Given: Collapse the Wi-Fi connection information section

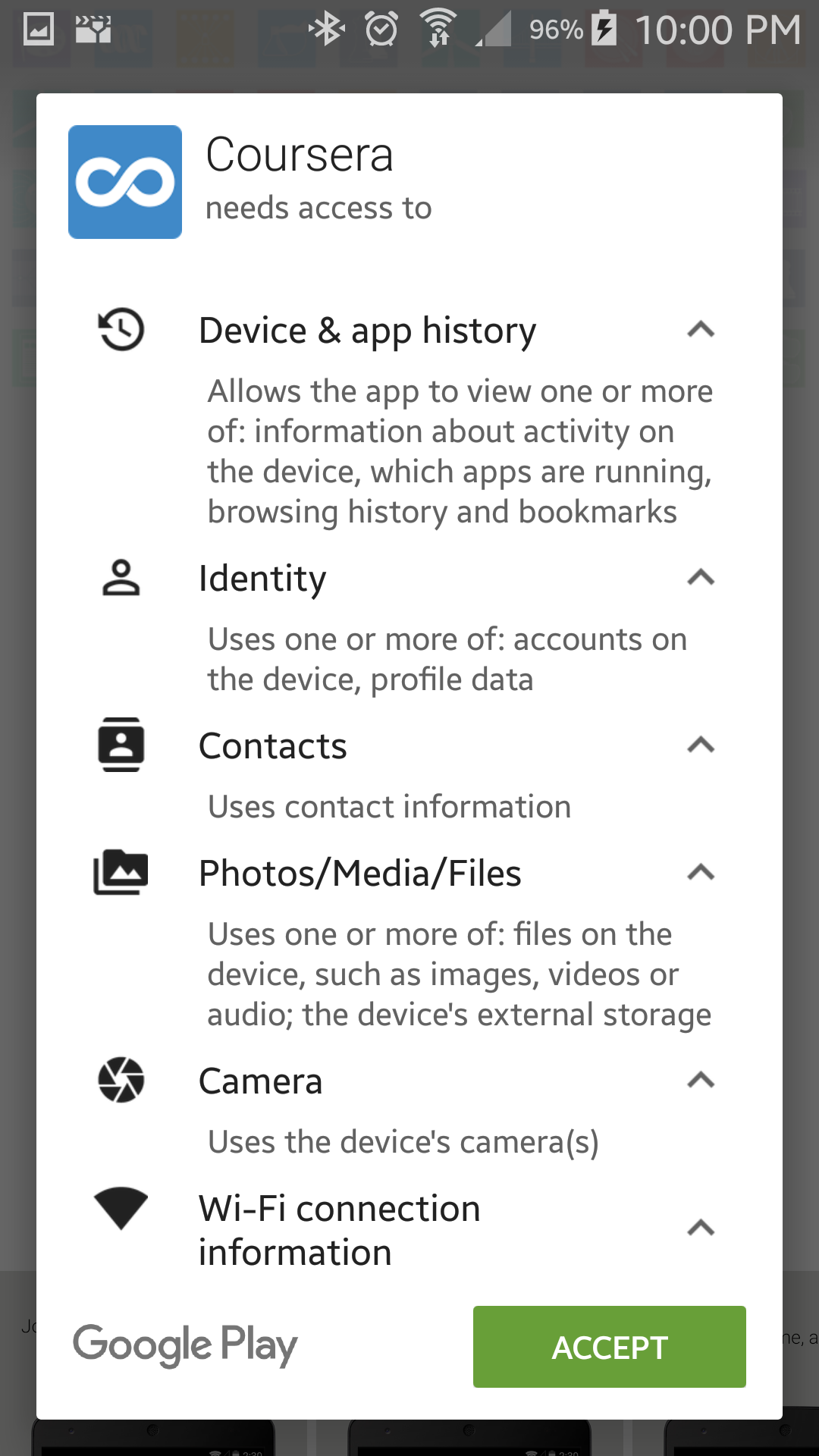Looking at the screenshot, I should pyautogui.click(x=701, y=1228).
